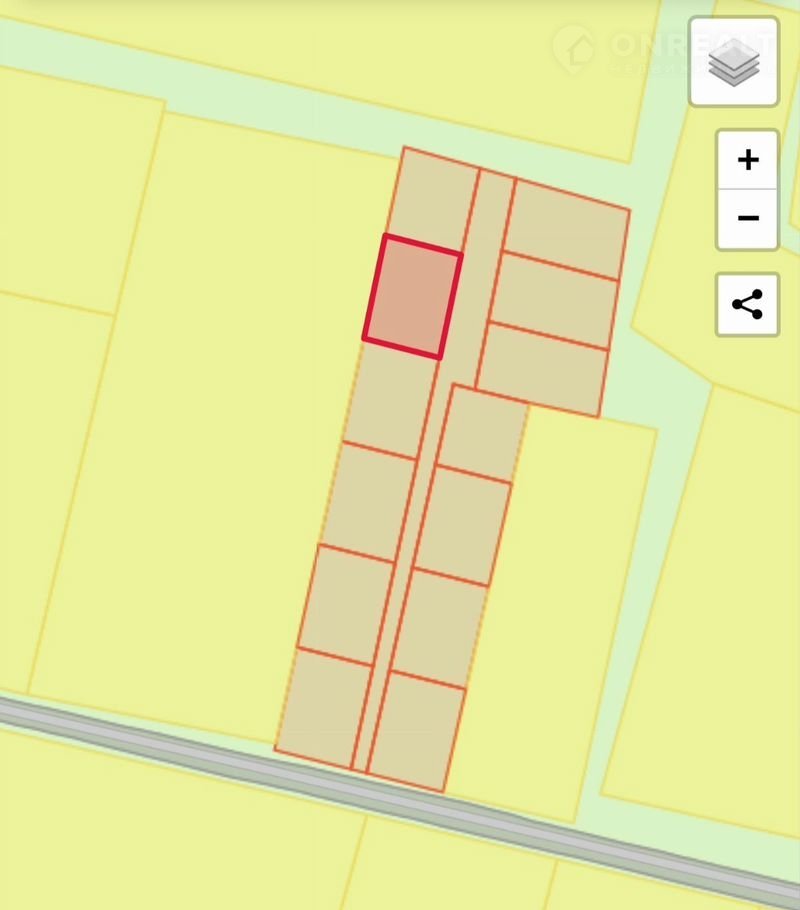Share this map location
800x910 pixels.
coord(747,304)
